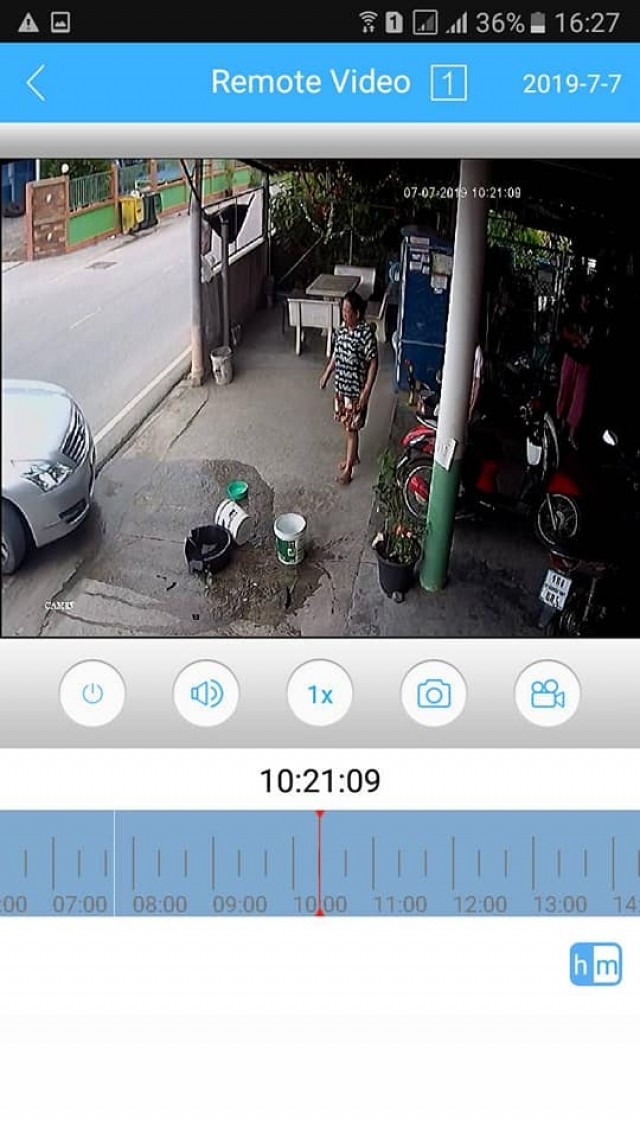Tap the hm floating button
This screenshot has width=640, height=1138.
coord(596,965)
